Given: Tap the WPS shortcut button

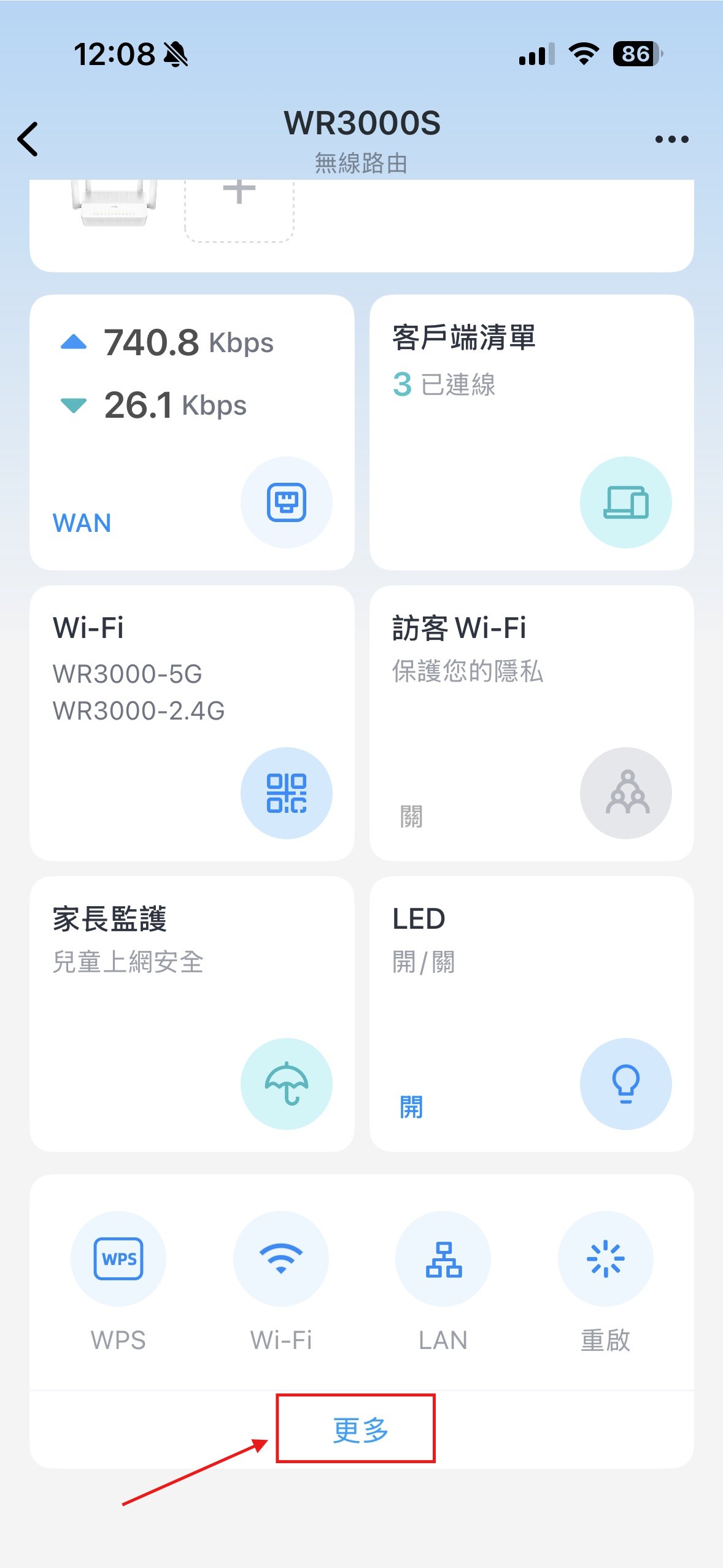Looking at the screenshot, I should tap(118, 1259).
